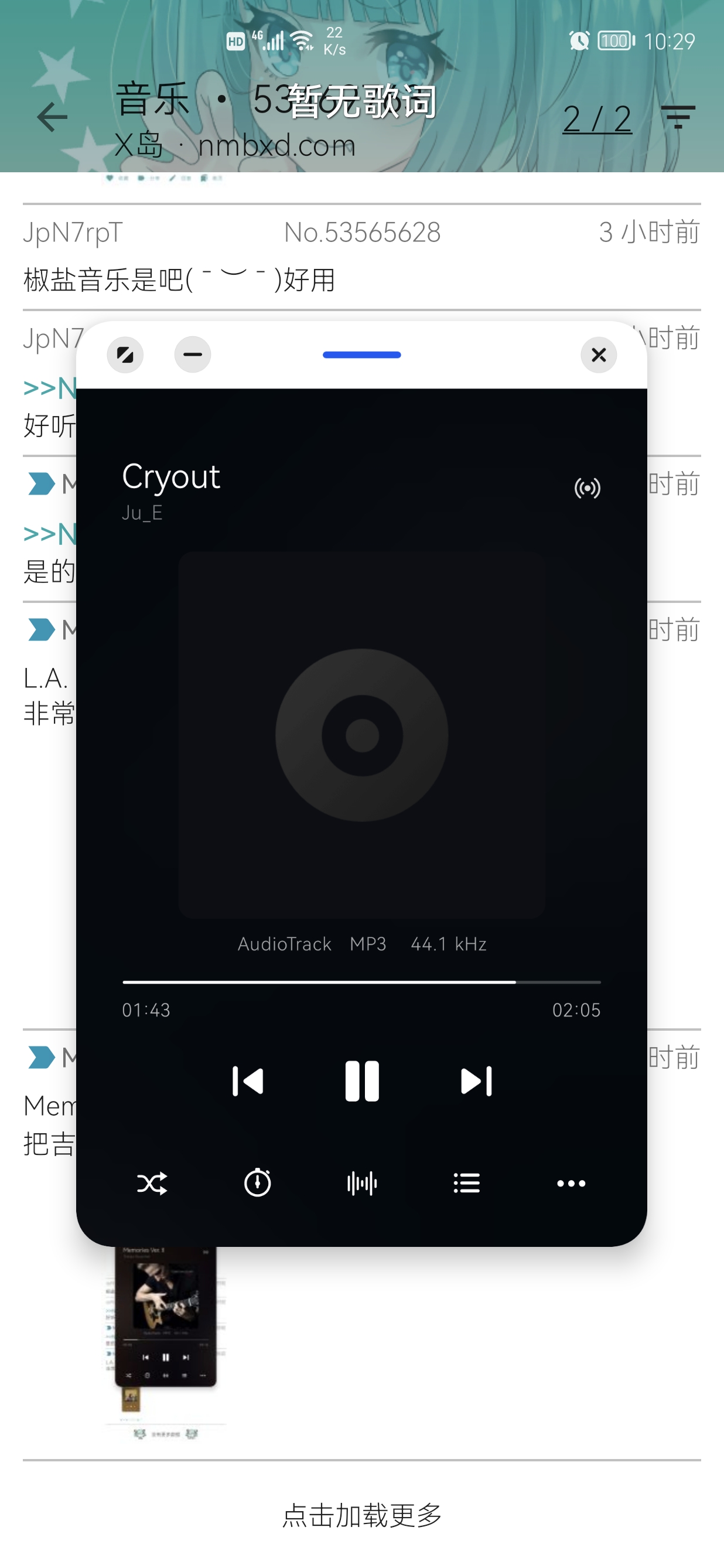
Task: Open the sound effects equalizer
Action: (362, 1184)
